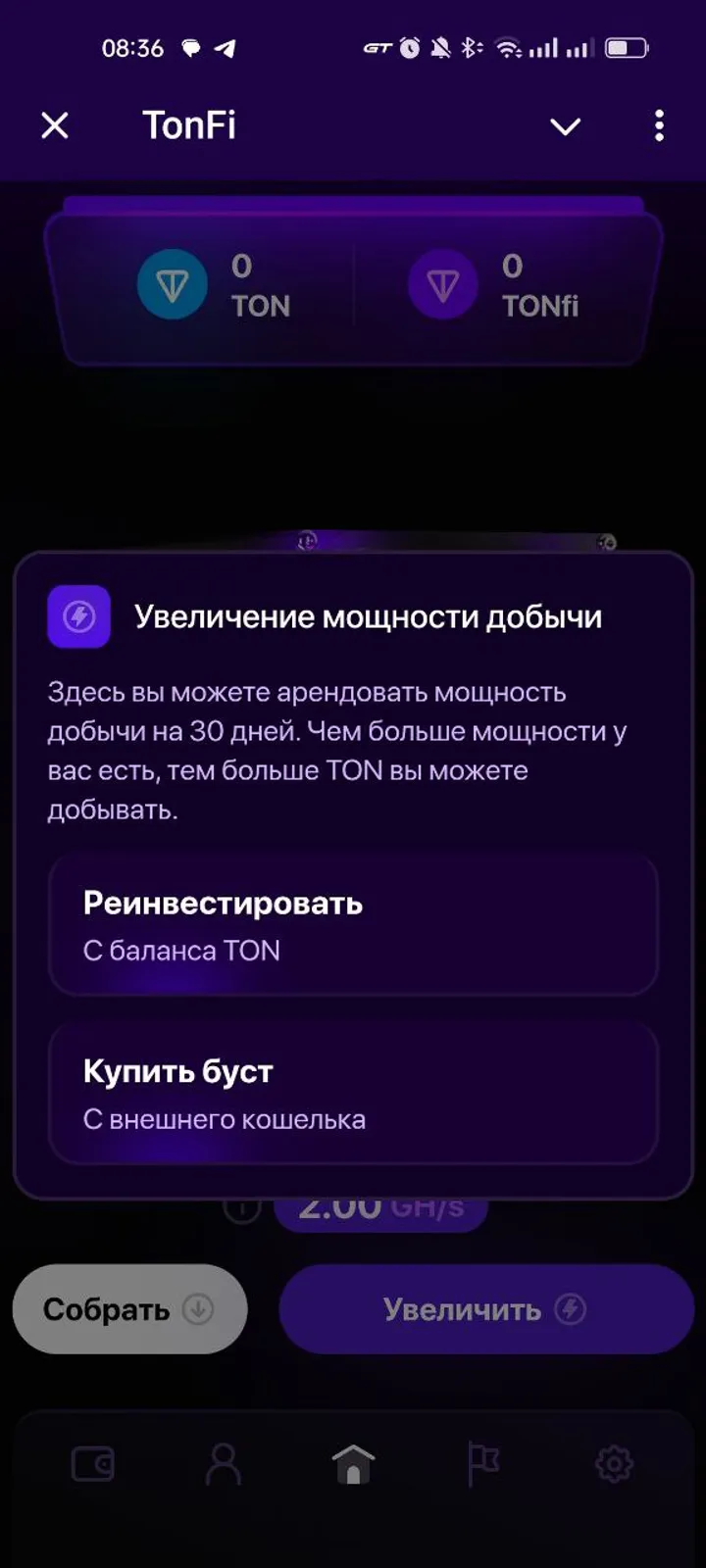Screen dimensions: 706x1568
Task: Collapse the TonFi mini app with the chevron
Action: point(566,125)
